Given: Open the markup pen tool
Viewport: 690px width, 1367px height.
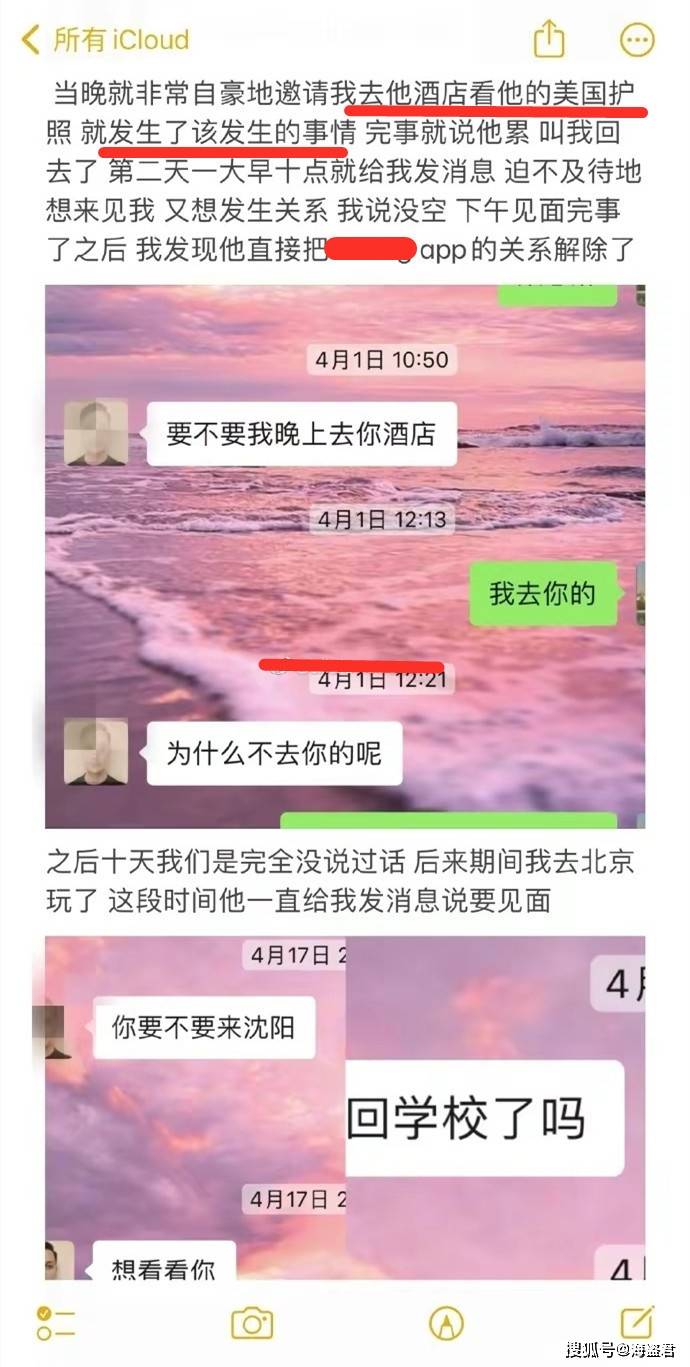Looking at the screenshot, I should coord(446,1323).
